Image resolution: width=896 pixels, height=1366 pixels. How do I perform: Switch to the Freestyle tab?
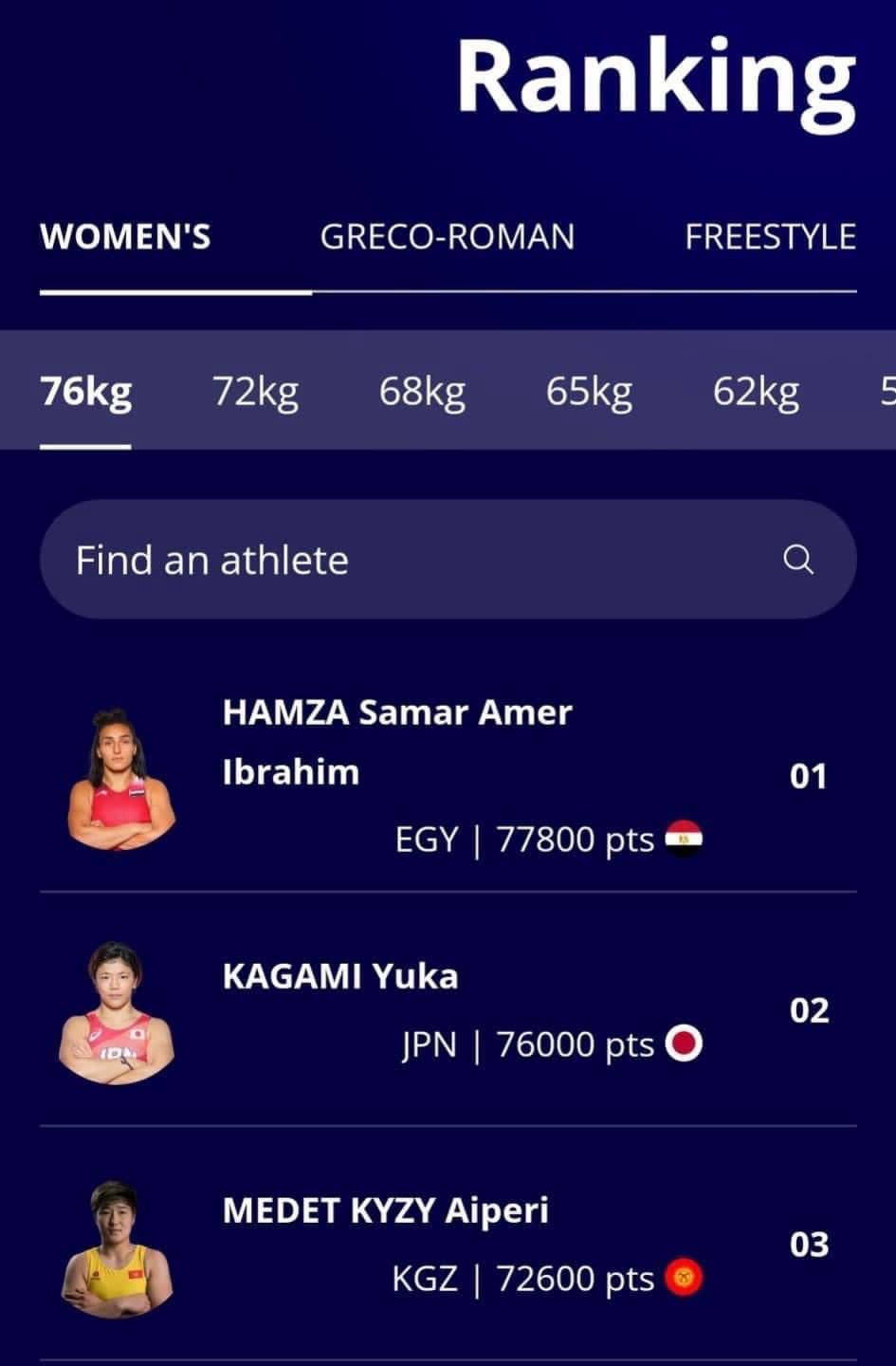(x=770, y=237)
